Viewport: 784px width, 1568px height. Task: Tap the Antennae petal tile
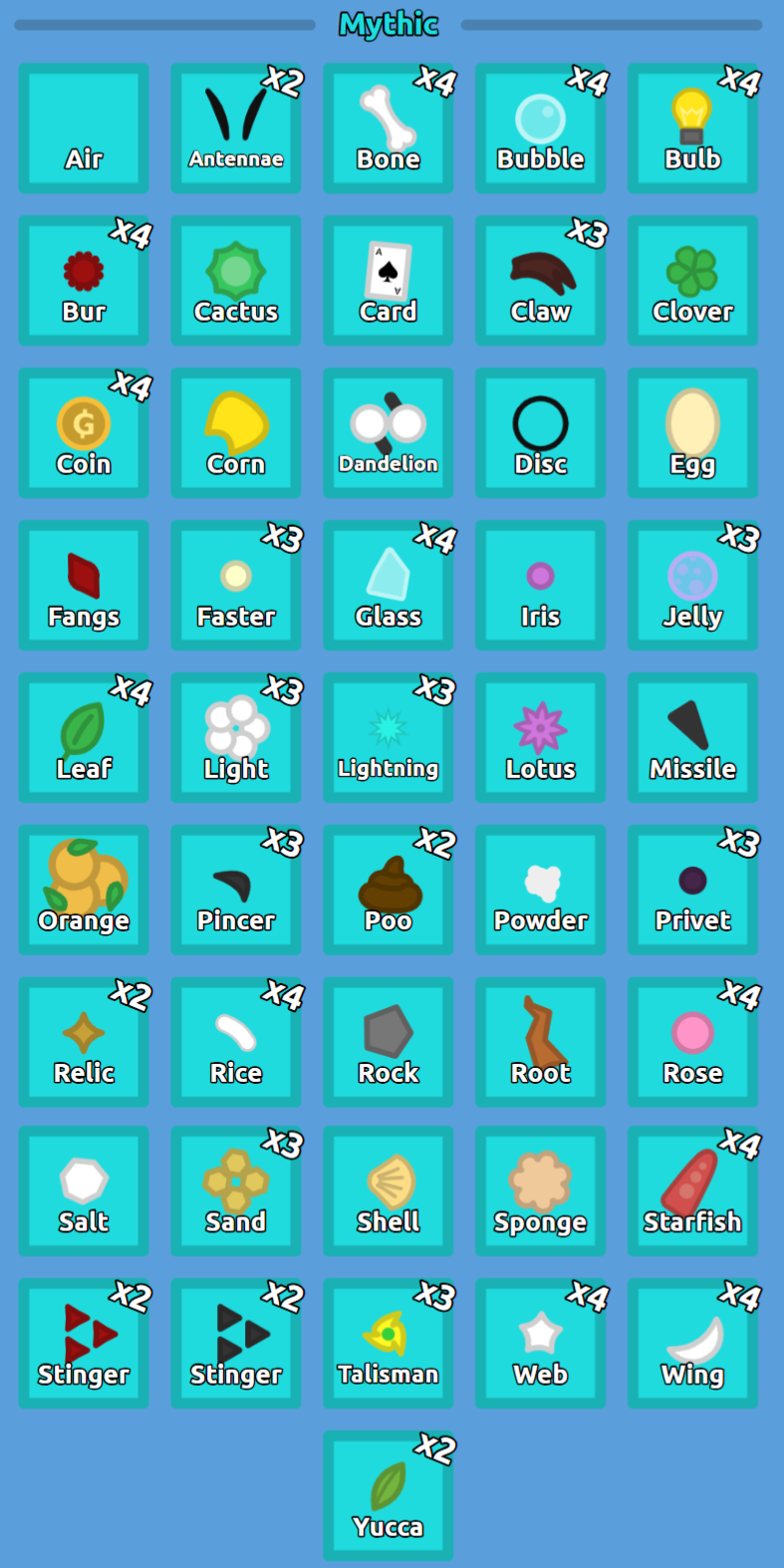point(236,129)
